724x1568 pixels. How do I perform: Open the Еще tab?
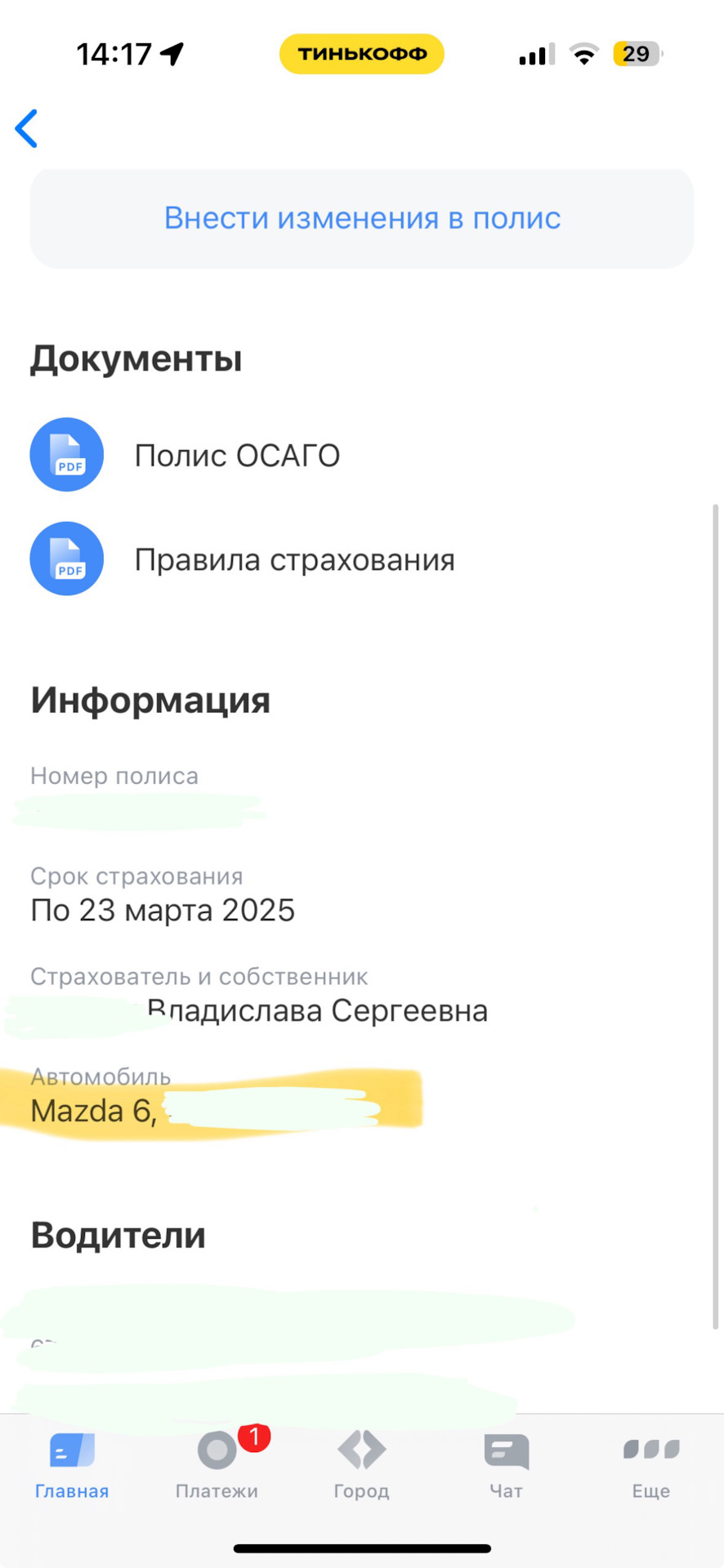pyautogui.click(x=651, y=1465)
